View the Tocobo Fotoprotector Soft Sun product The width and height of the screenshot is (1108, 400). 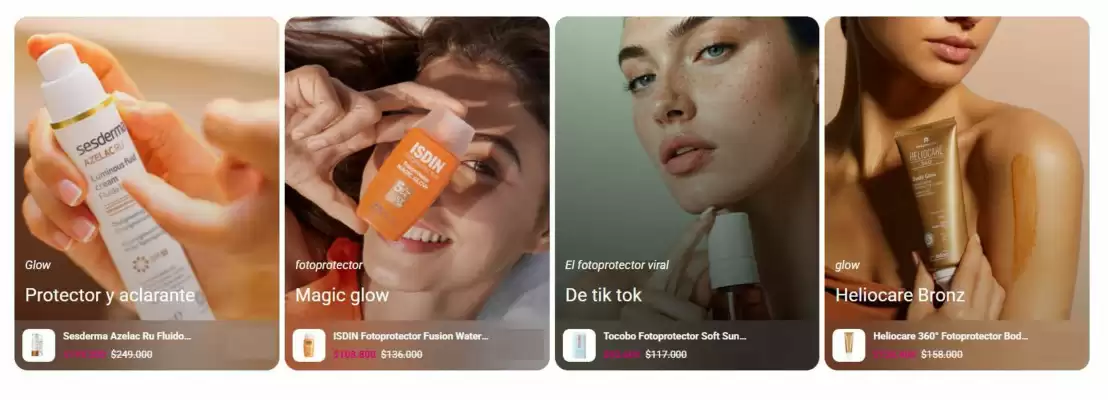[x=666, y=337]
